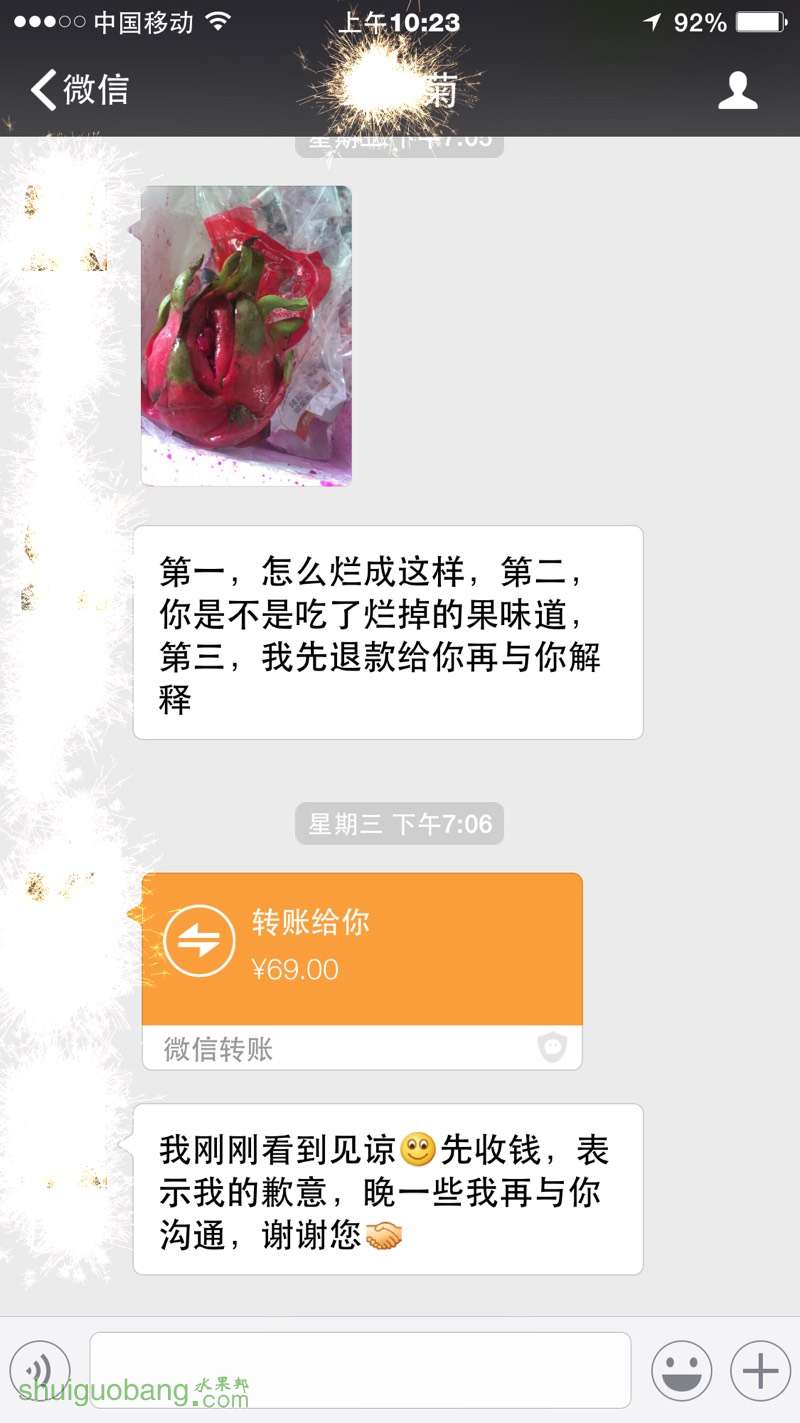
Task: Open the dragon fruit photo message
Action: 246,336
